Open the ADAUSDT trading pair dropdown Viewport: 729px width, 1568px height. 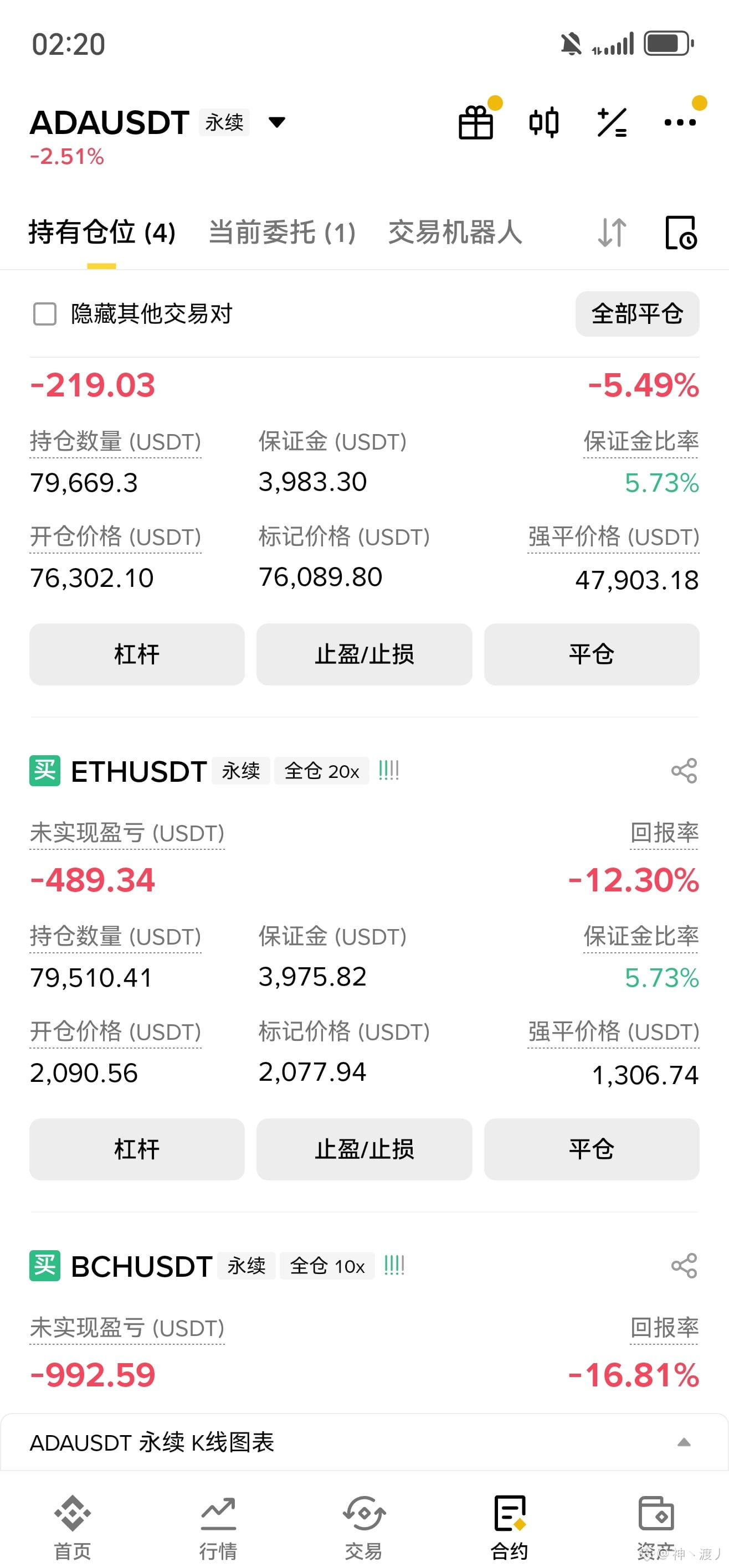pyautogui.click(x=277, y=122)
